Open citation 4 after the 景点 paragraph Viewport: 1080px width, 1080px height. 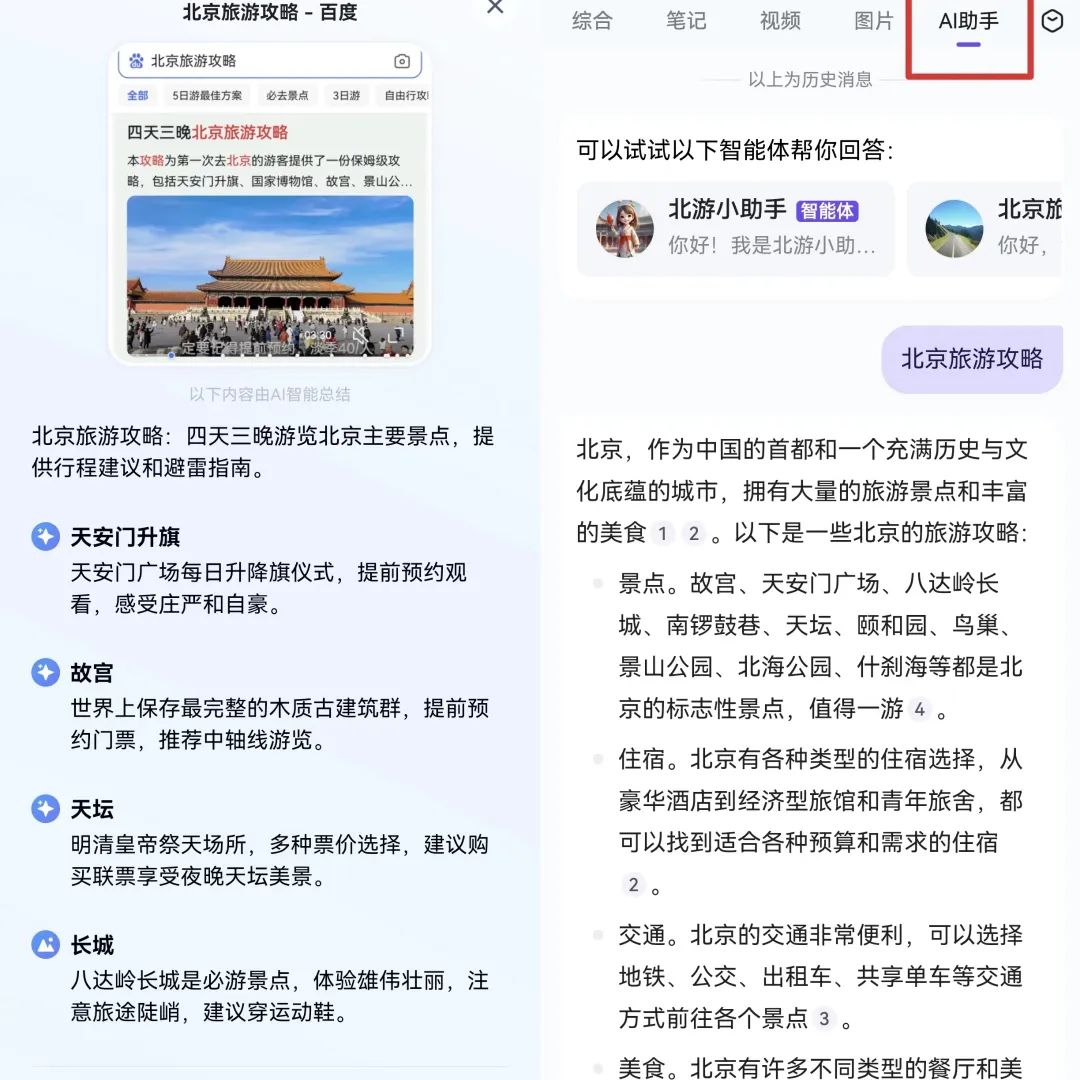coord(919,710)
